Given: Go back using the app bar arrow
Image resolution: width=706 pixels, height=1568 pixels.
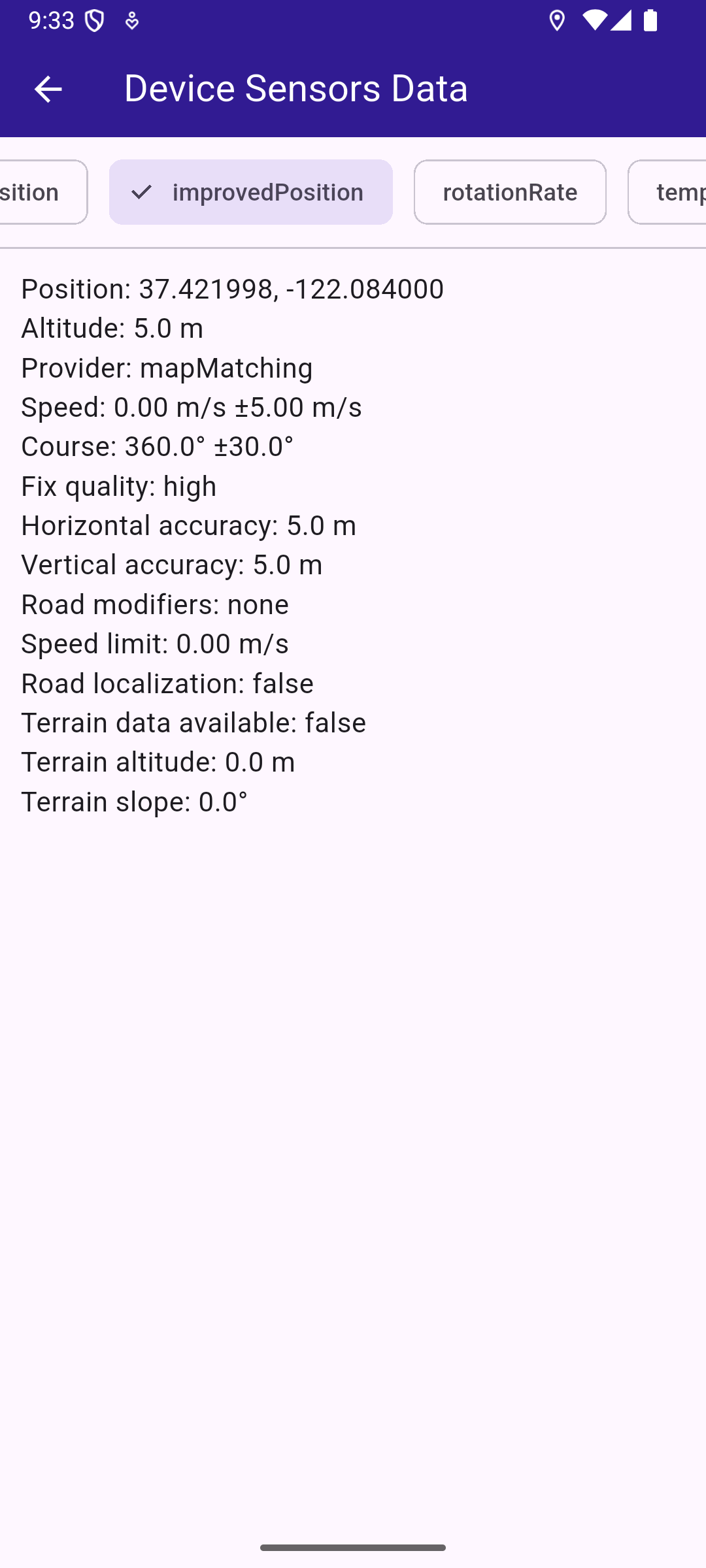Looking at the screenshot, I should pos(48,89).
